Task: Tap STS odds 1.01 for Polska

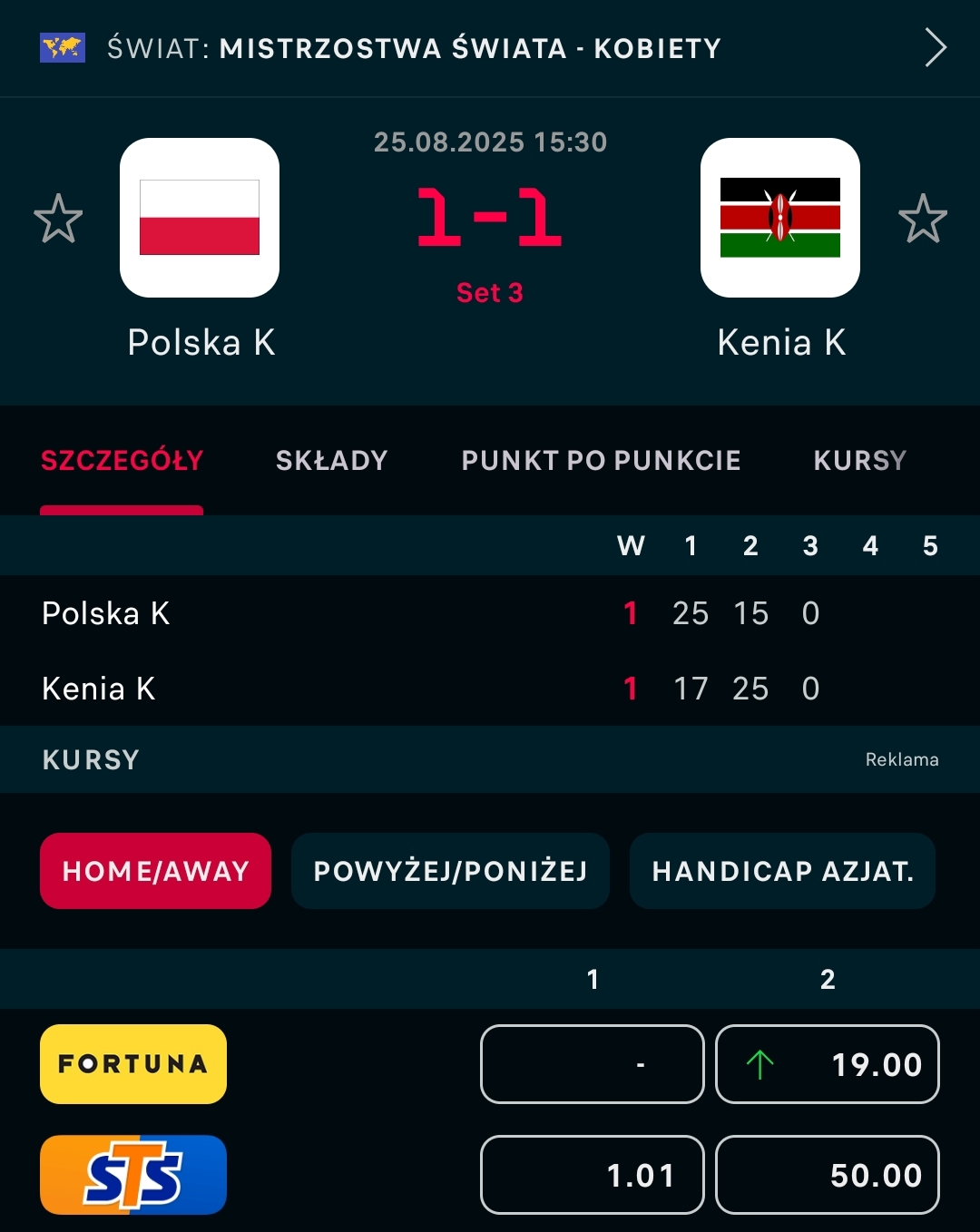Action: (x=592, y=1175)
